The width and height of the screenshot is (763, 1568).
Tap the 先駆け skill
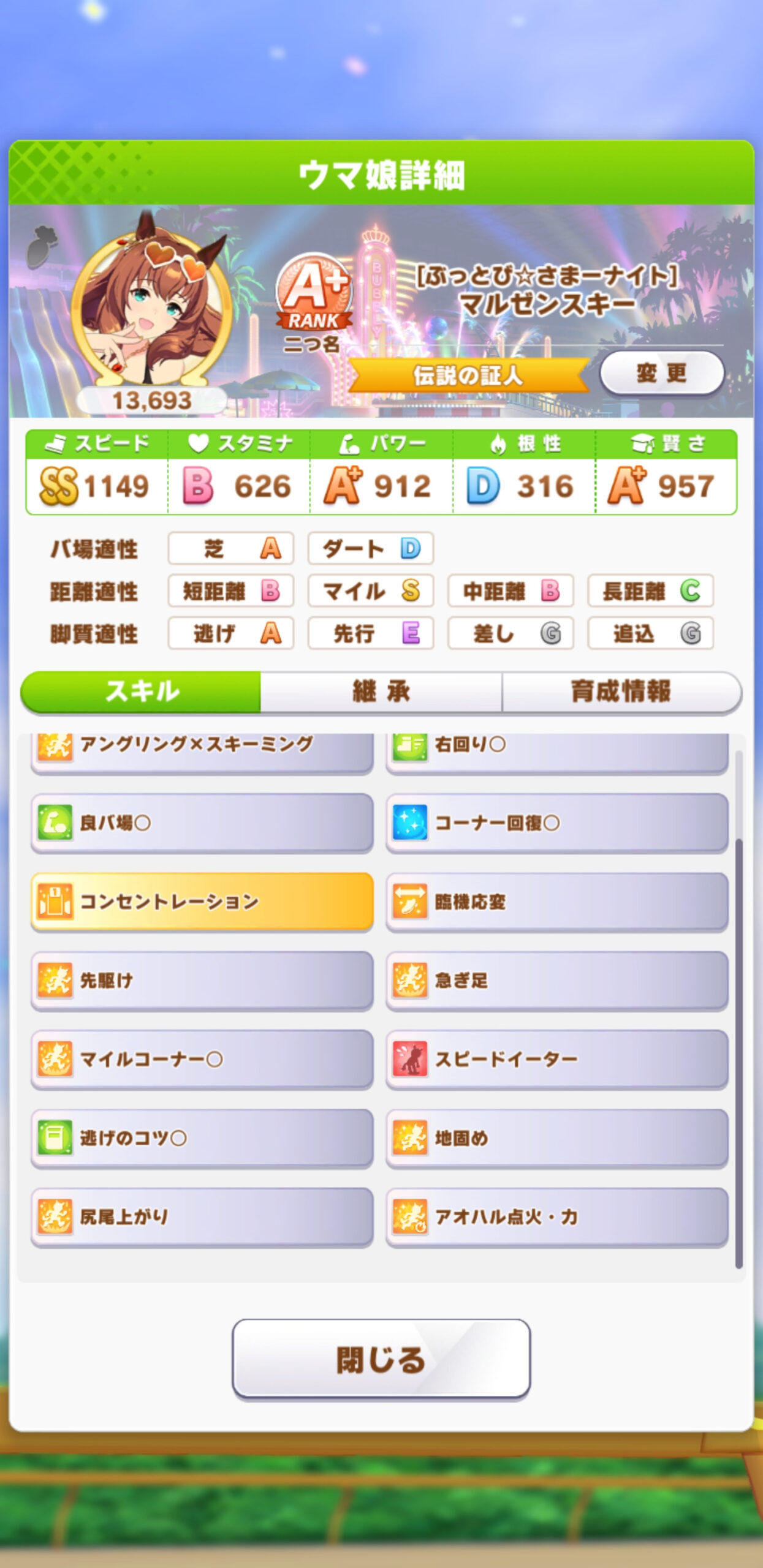202,980
